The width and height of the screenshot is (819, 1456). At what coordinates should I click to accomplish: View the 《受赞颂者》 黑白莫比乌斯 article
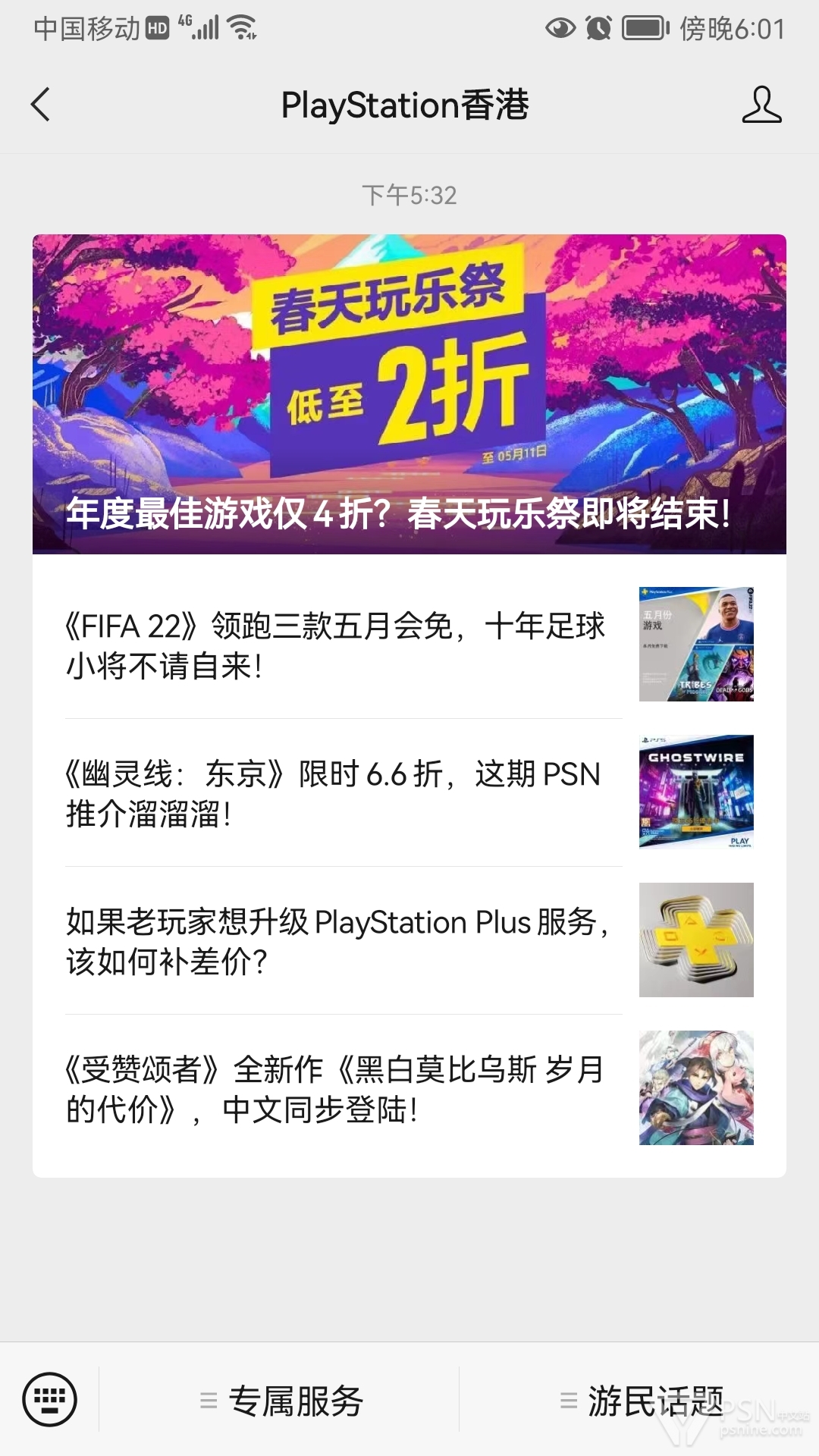click(409, 1088)
